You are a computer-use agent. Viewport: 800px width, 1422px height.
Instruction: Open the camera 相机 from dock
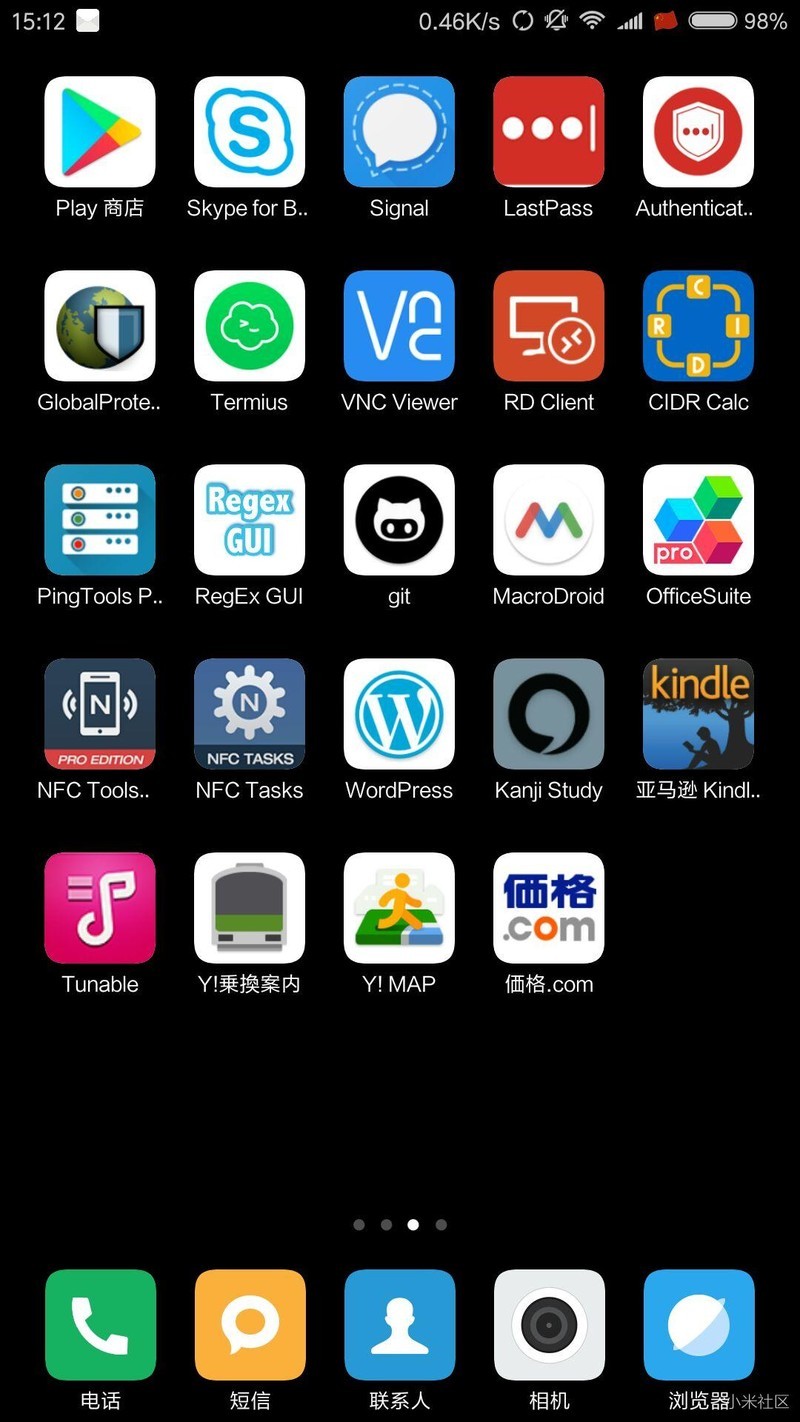click(548, 1325)
